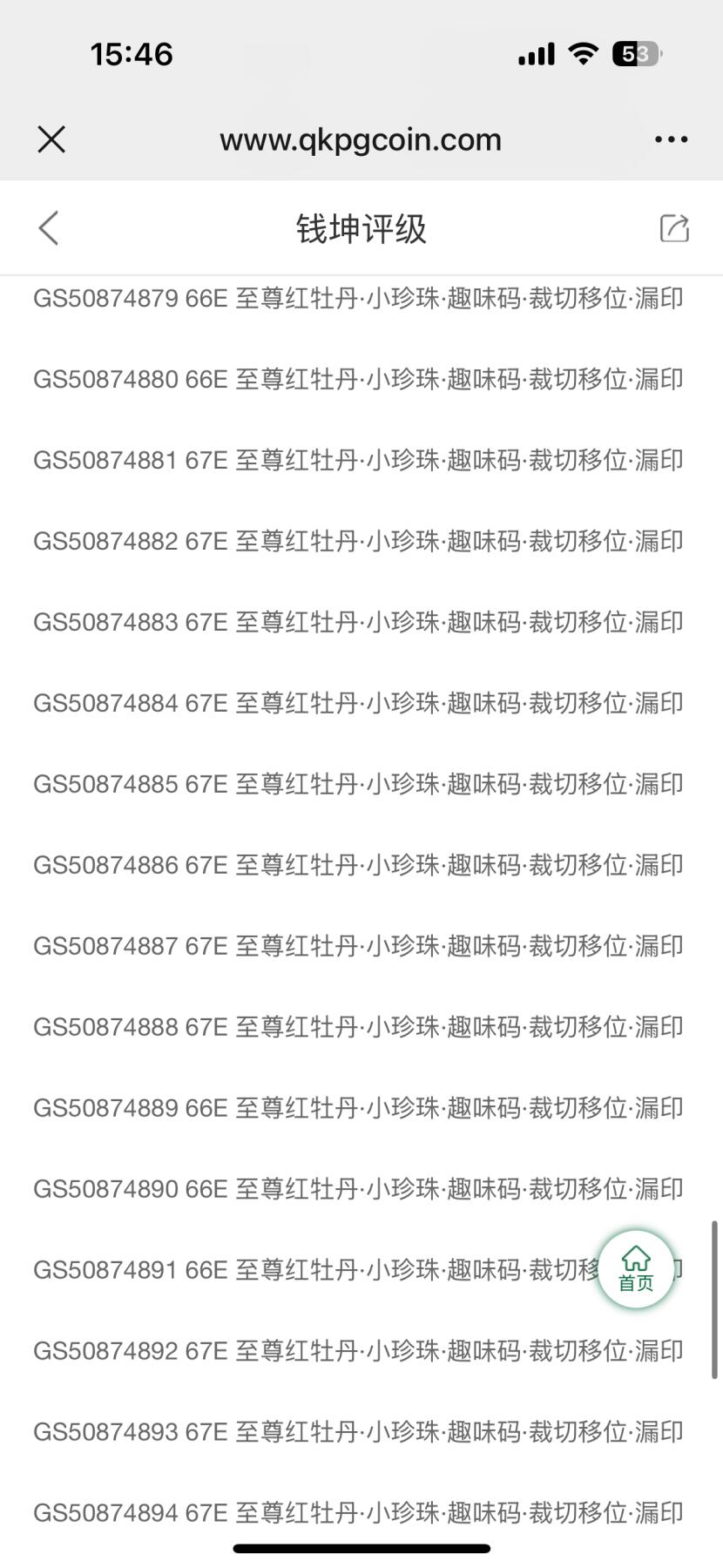The height and width of the screenshot is (1568, 723).
Task: Select the www.qkpgcoin.com address text
Action: pyautogui.click(x=361, y=139)
